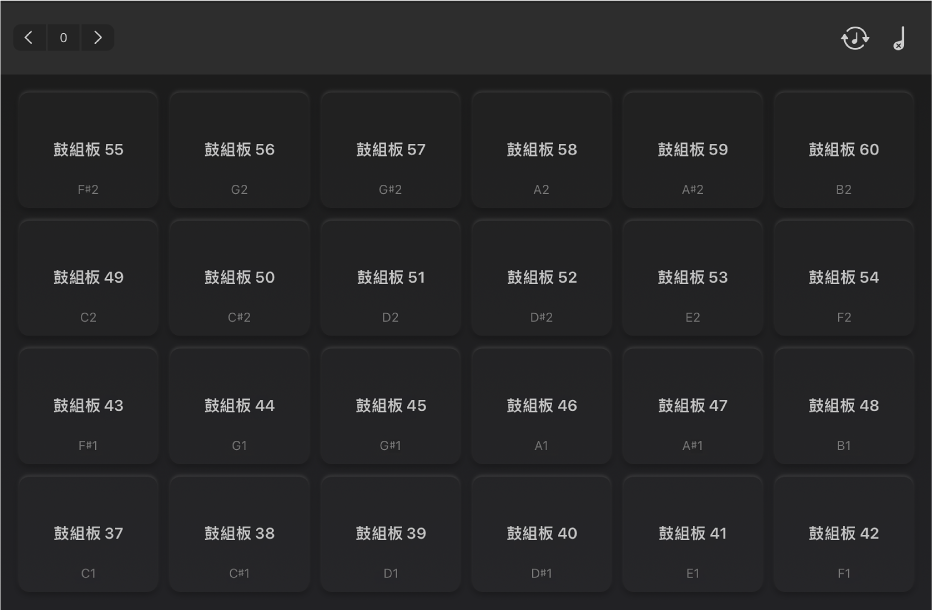Play drum pad 鼓組板 38
The image size is (934, 612).
pyautogui.click(x=239, y=534)
